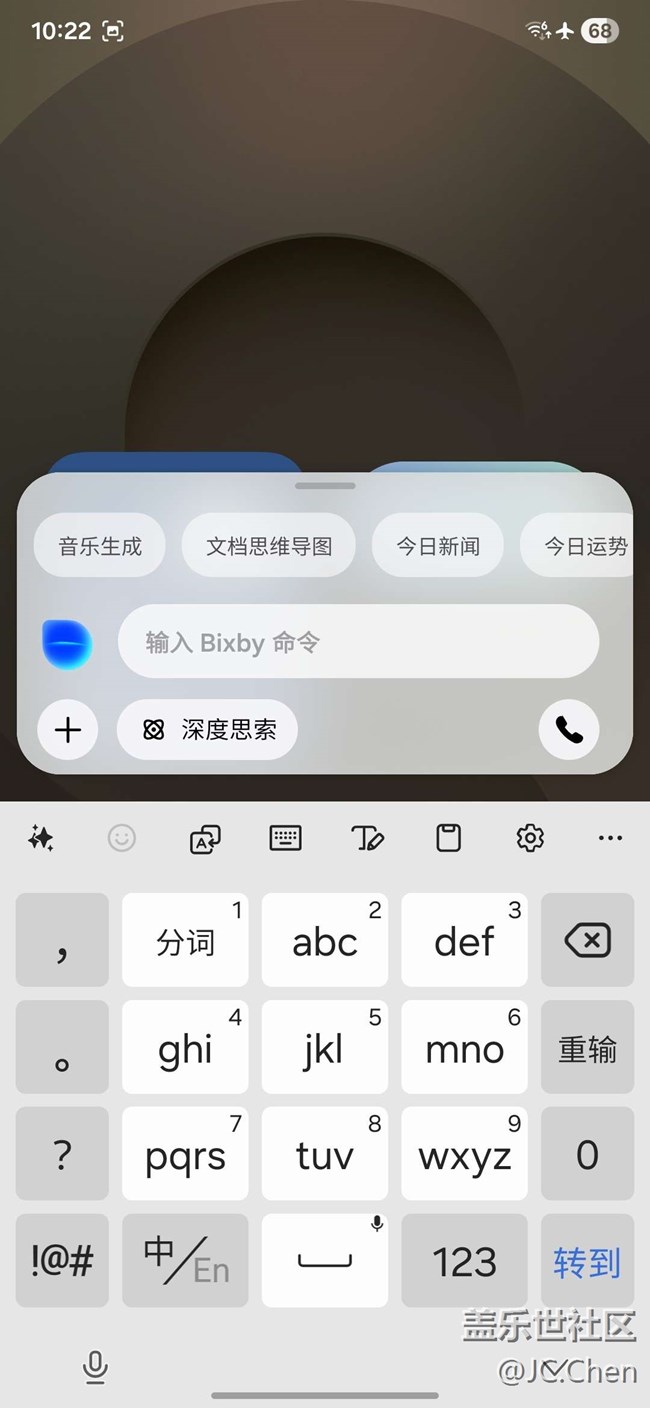Tap the 今日新闻 suggestion chip
650x1408 pixels.
click(437, 547)
